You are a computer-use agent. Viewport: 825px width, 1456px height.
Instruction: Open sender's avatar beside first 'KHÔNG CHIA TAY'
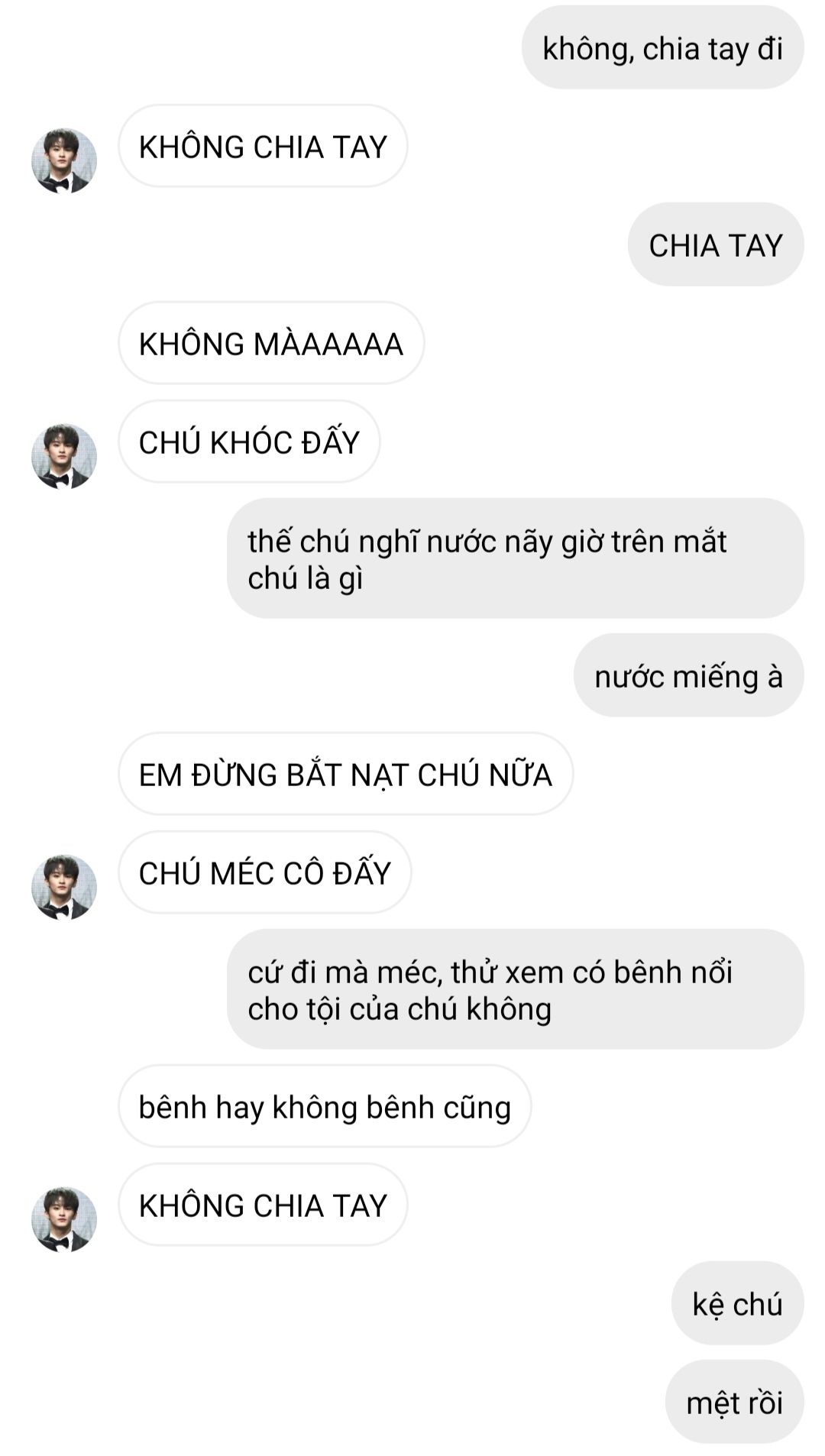pos(64,160)
